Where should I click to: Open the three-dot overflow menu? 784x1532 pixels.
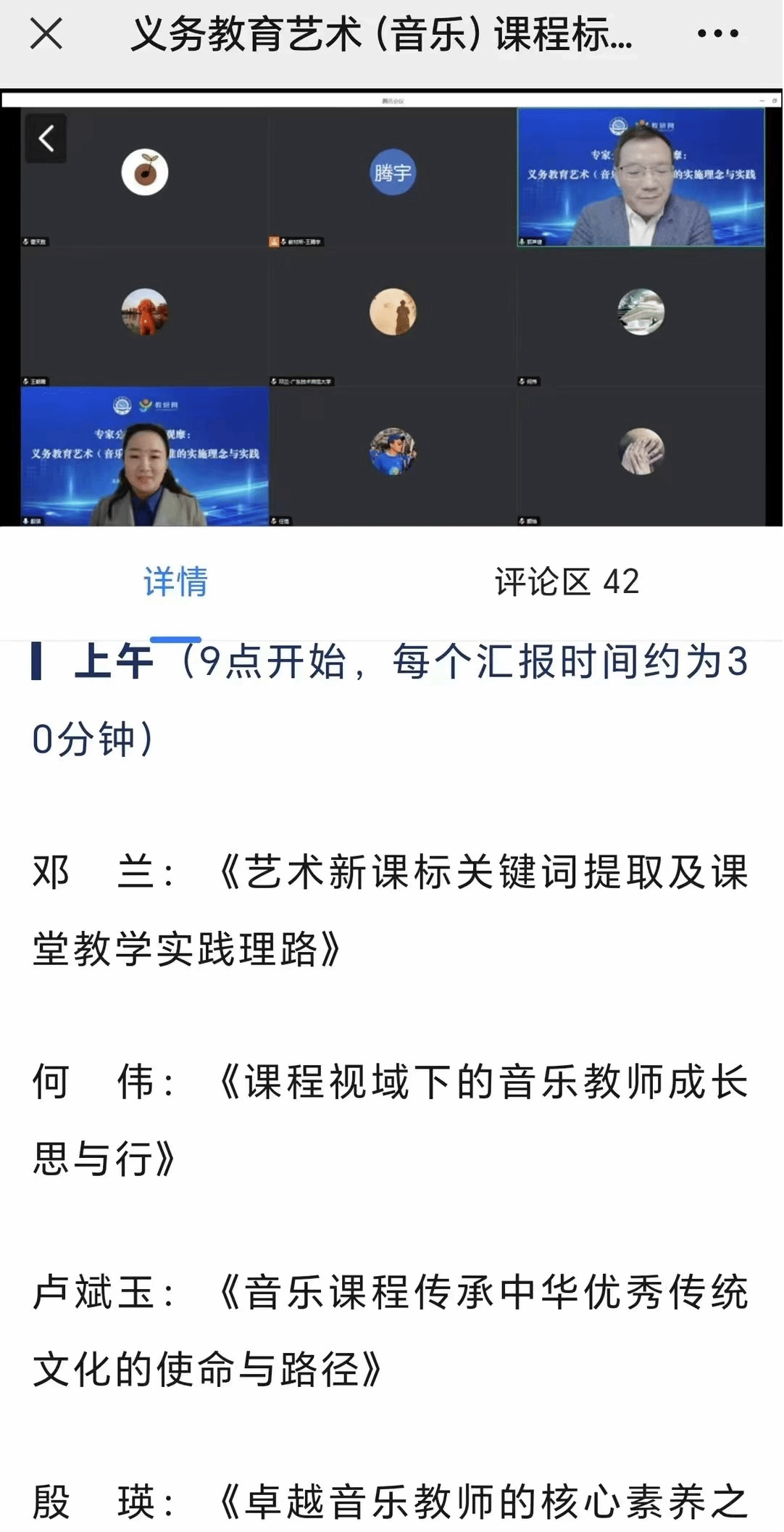coord(717,34)
